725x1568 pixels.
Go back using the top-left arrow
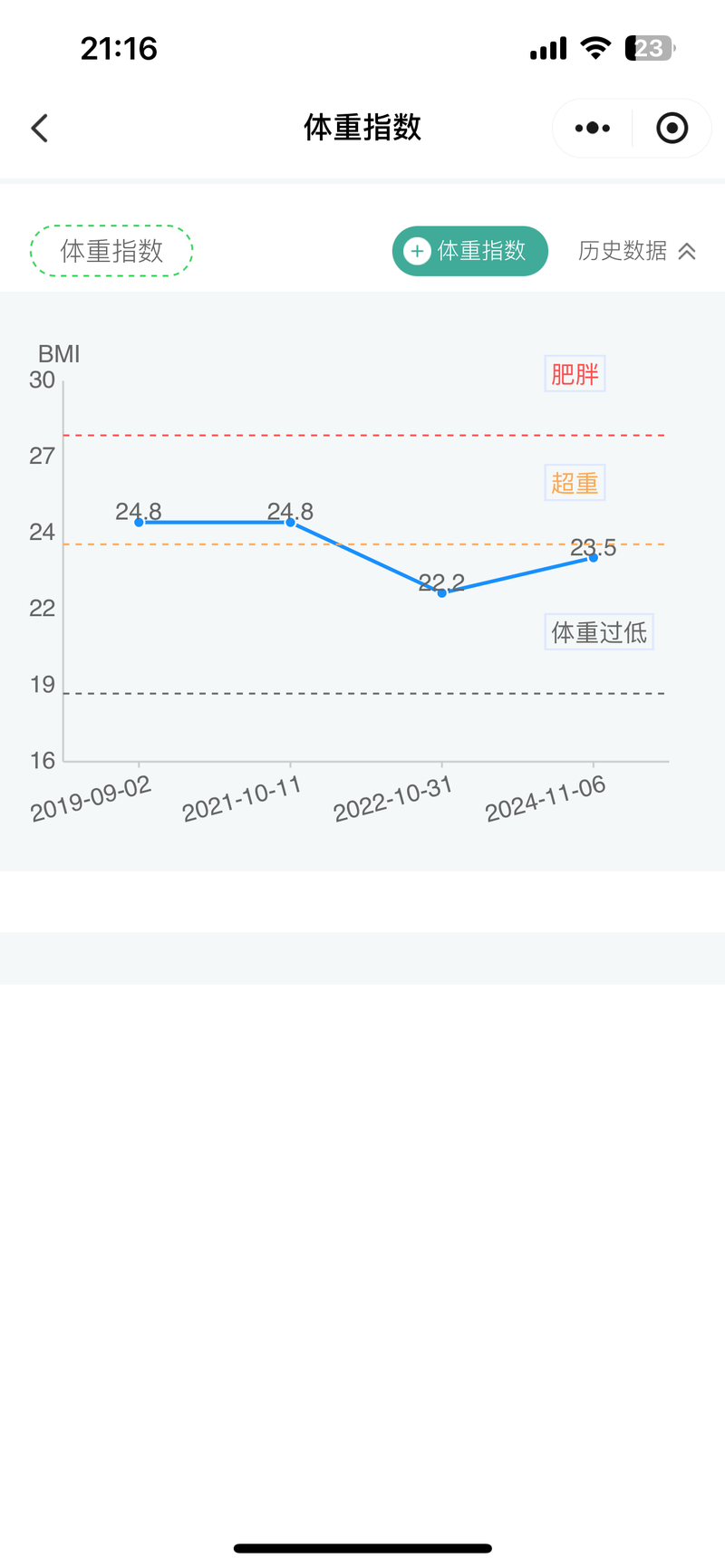(39, 128)
